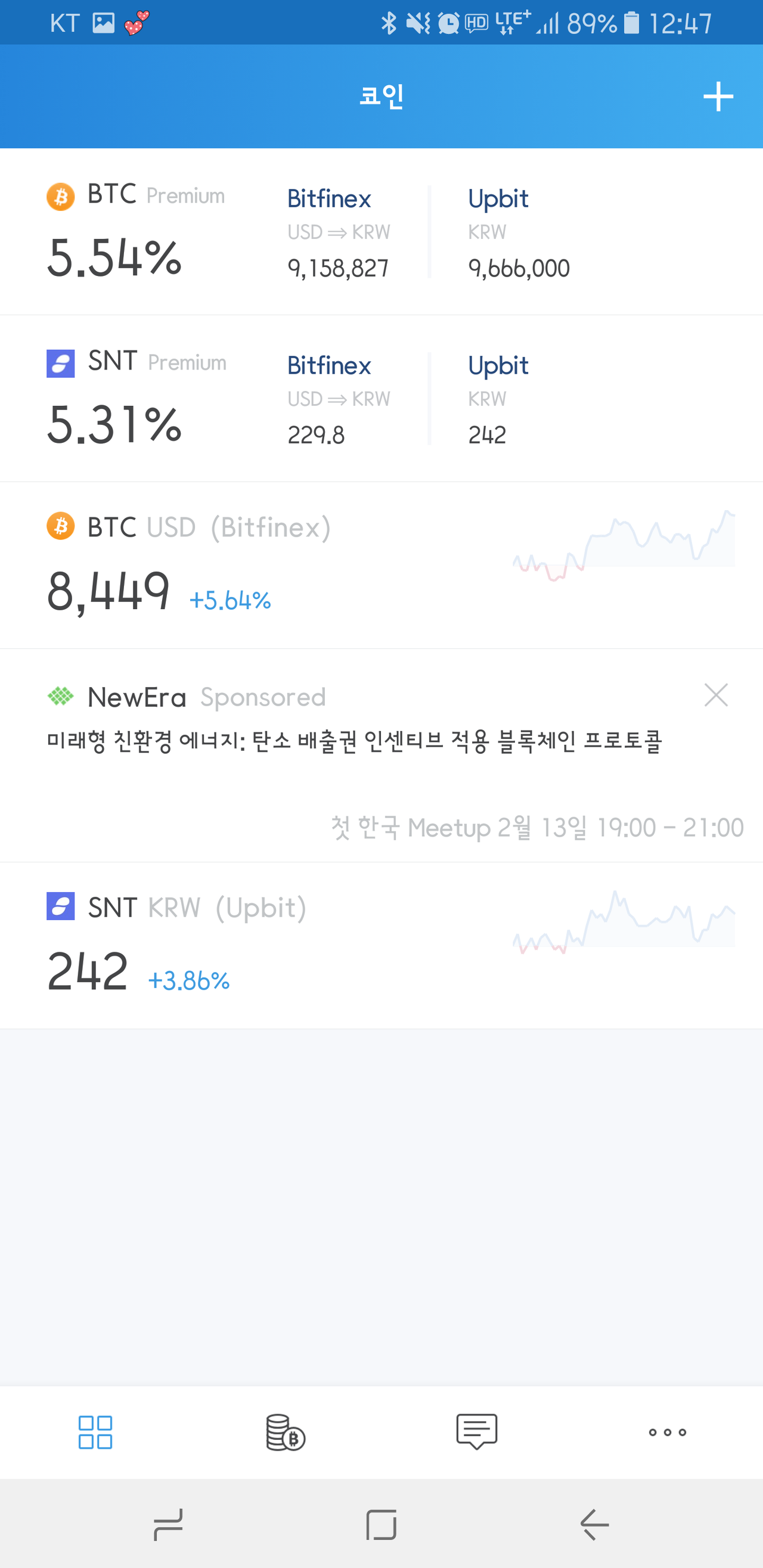Tap the BTC +5.64% change percentage
Viewport: 763px width, 1568px height.
[x=230, y=600]
